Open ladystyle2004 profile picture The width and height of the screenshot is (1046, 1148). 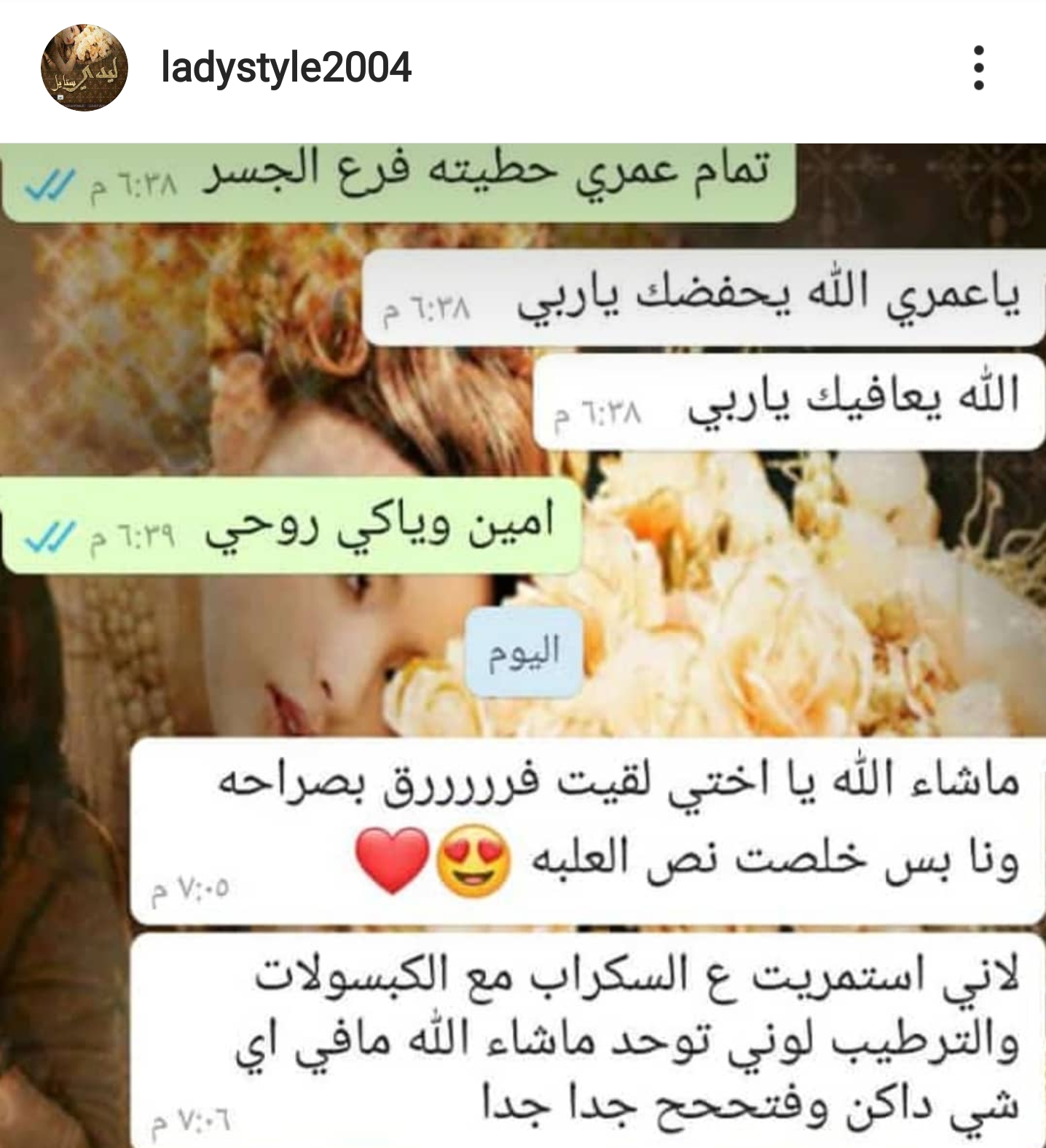coord(84,68)
